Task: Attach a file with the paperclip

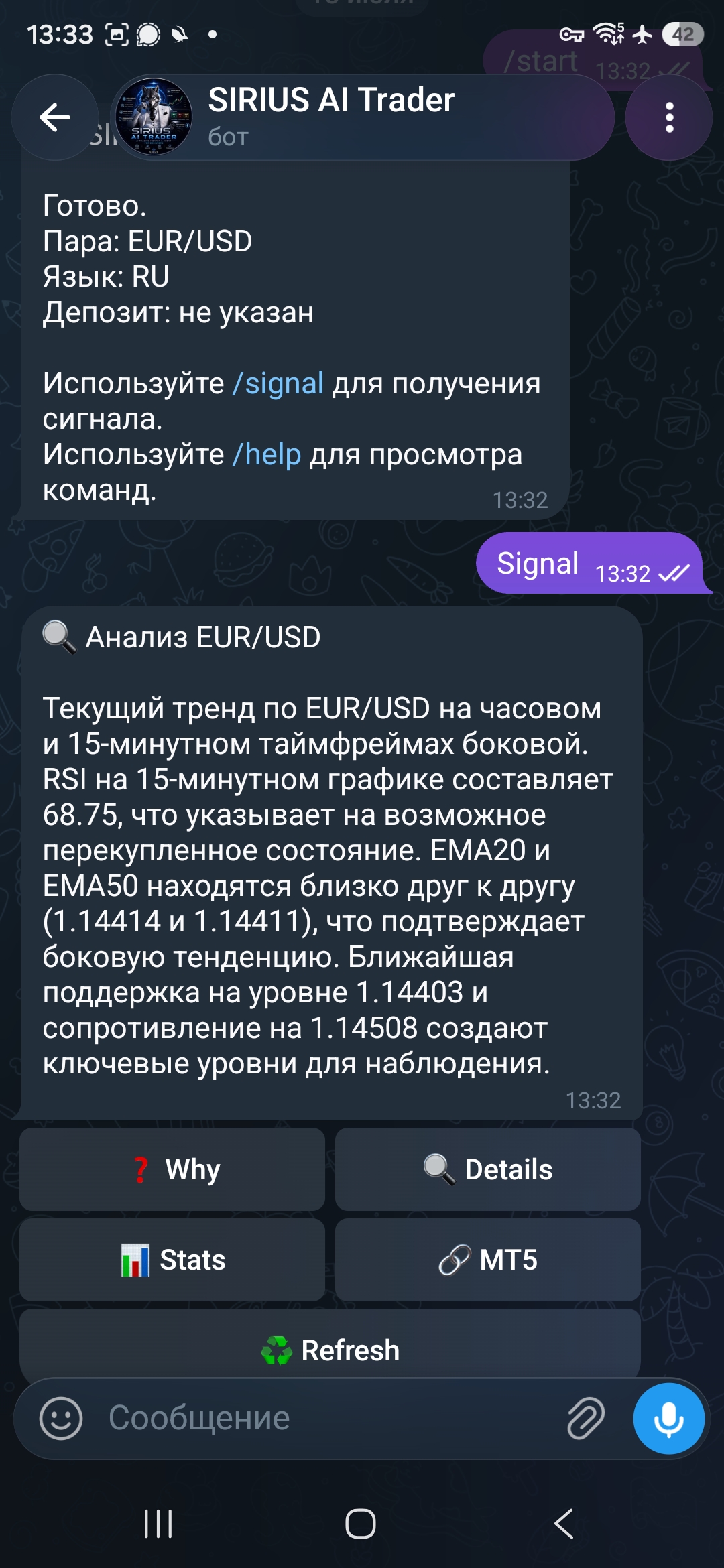Action: pos(586,1419)
